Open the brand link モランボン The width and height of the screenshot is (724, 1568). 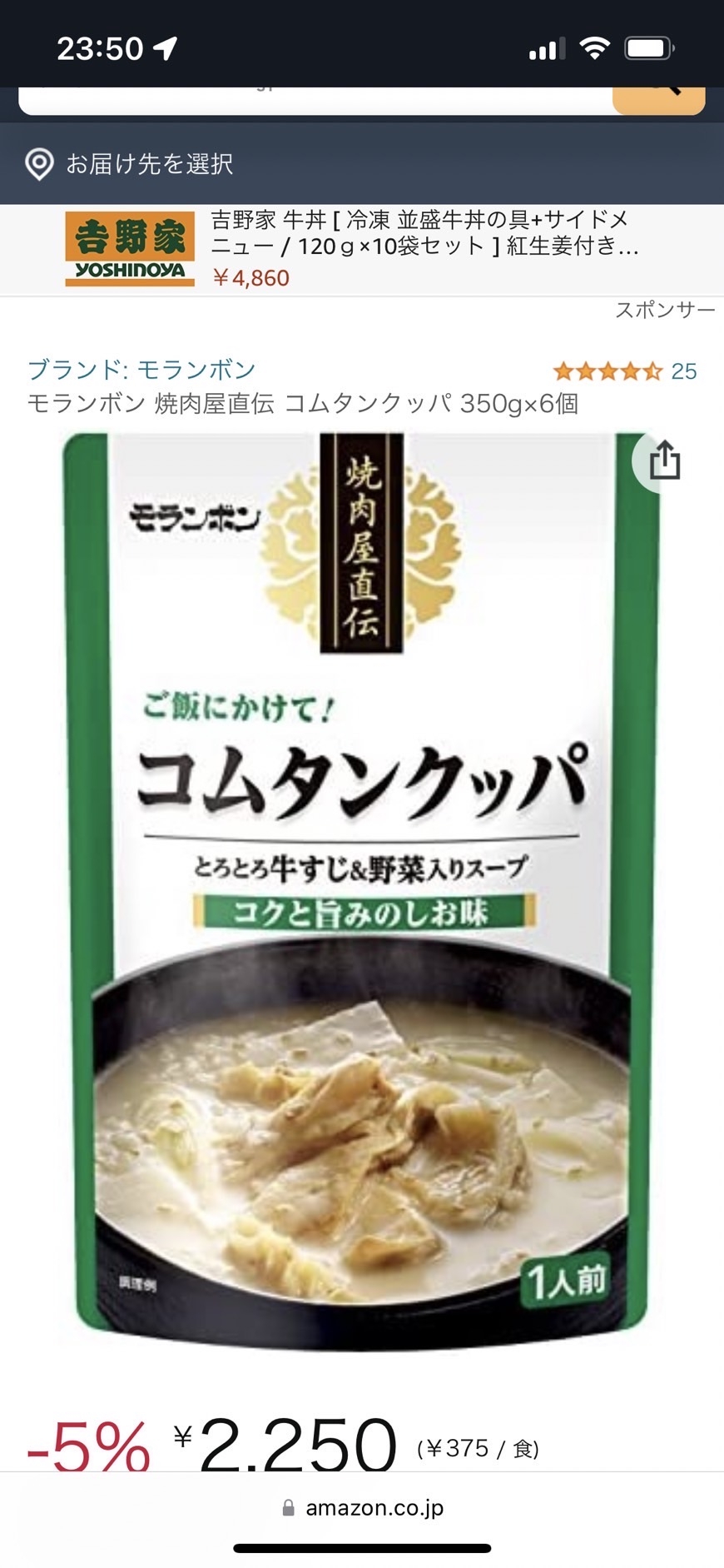(x=141, y=370)
